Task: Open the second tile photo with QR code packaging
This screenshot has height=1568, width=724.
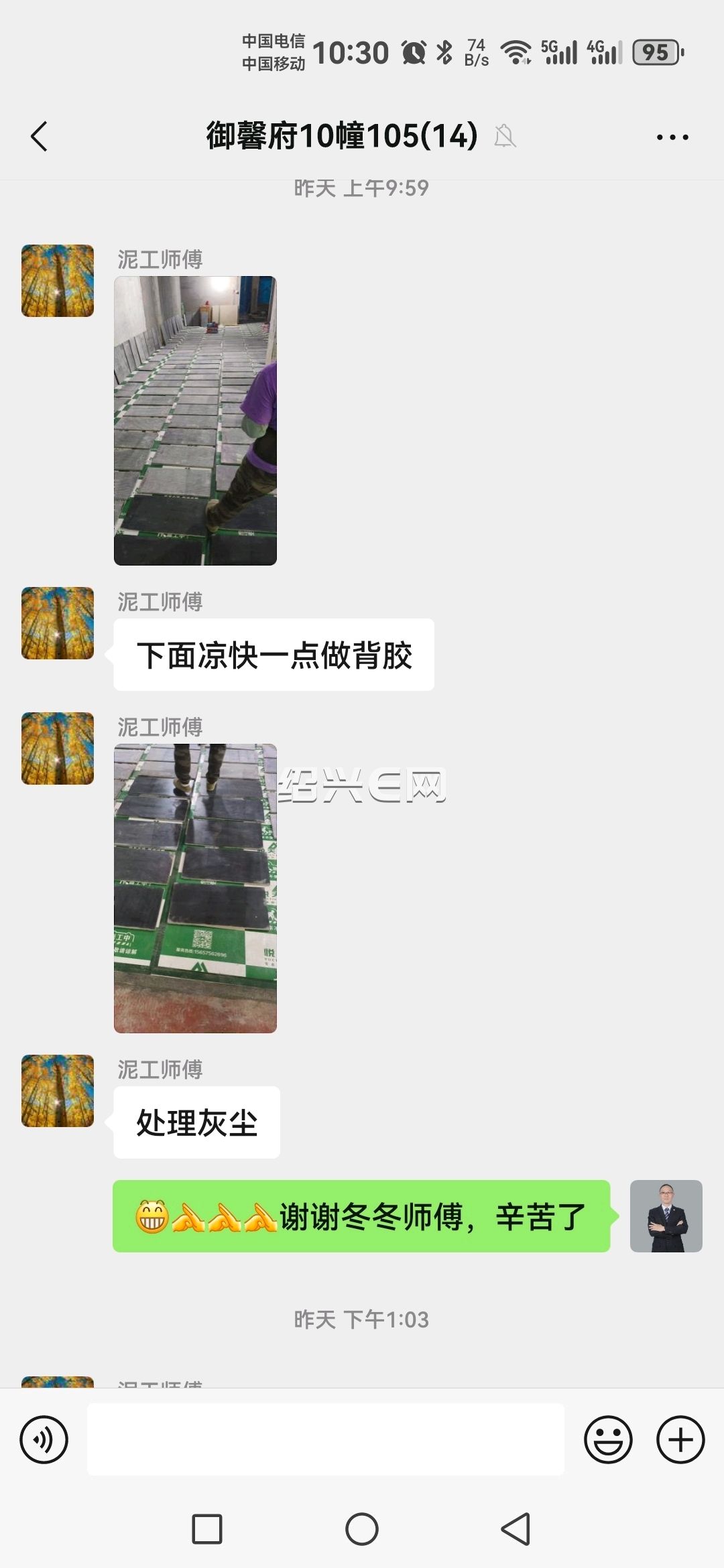Action: click(x=195, y=889)
